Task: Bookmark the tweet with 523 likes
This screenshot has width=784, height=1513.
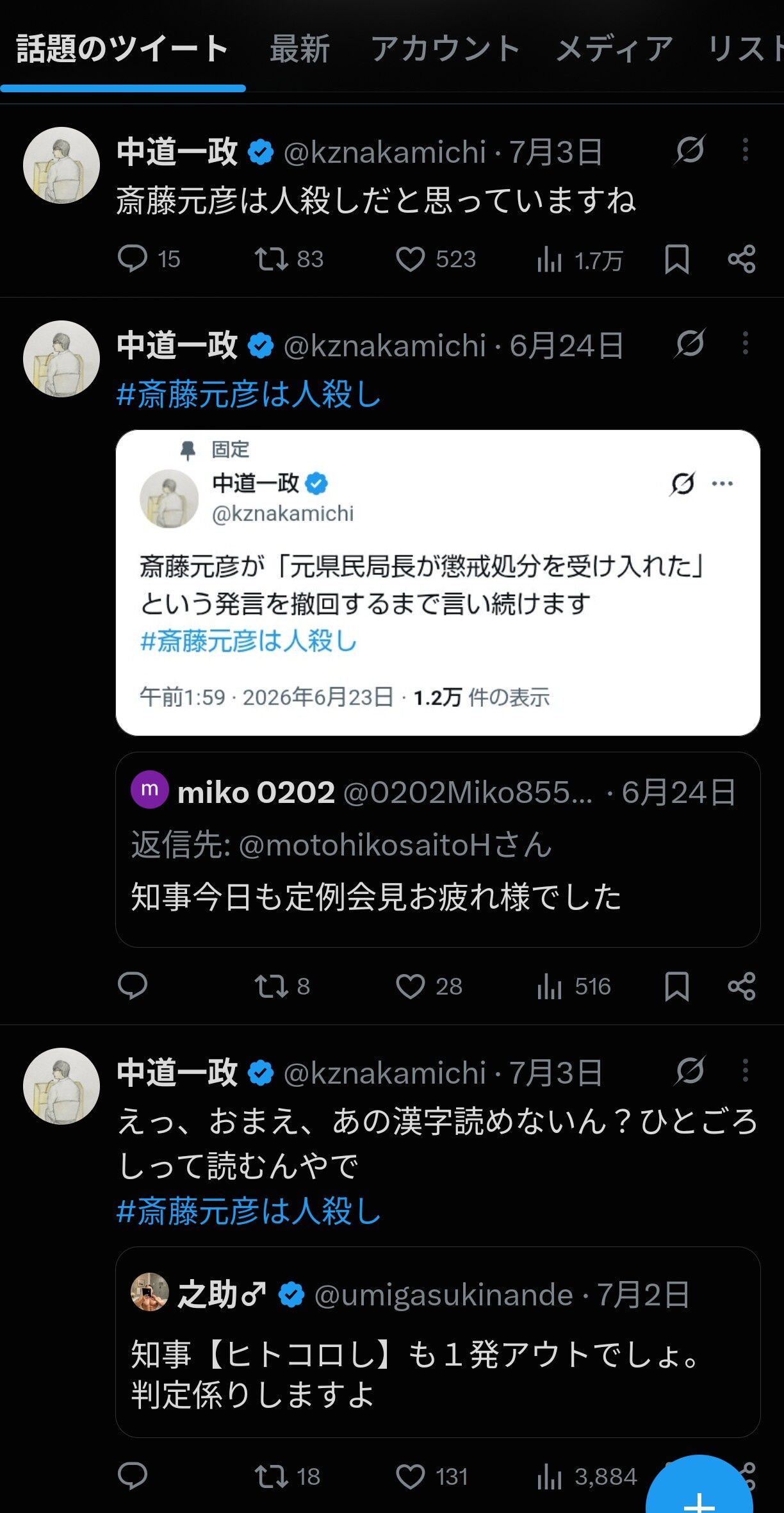Action: coord(677,260)
